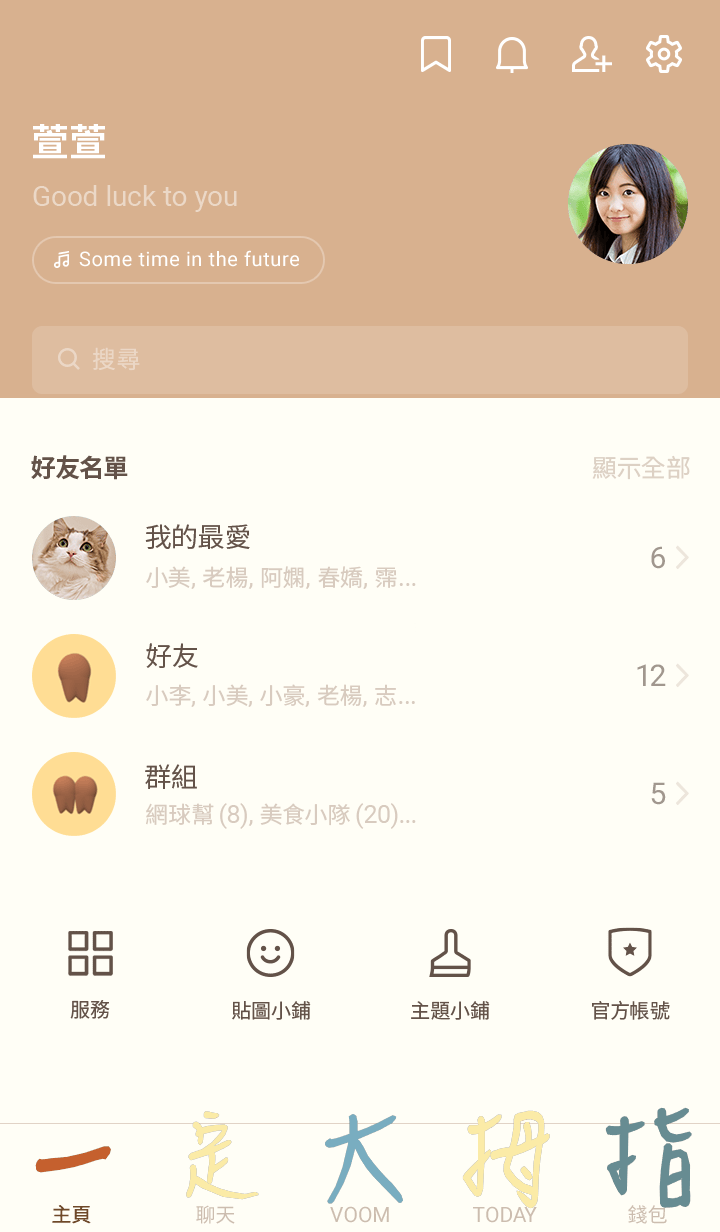
Task: Open the 群組 groups list
Action: (360, 794)
